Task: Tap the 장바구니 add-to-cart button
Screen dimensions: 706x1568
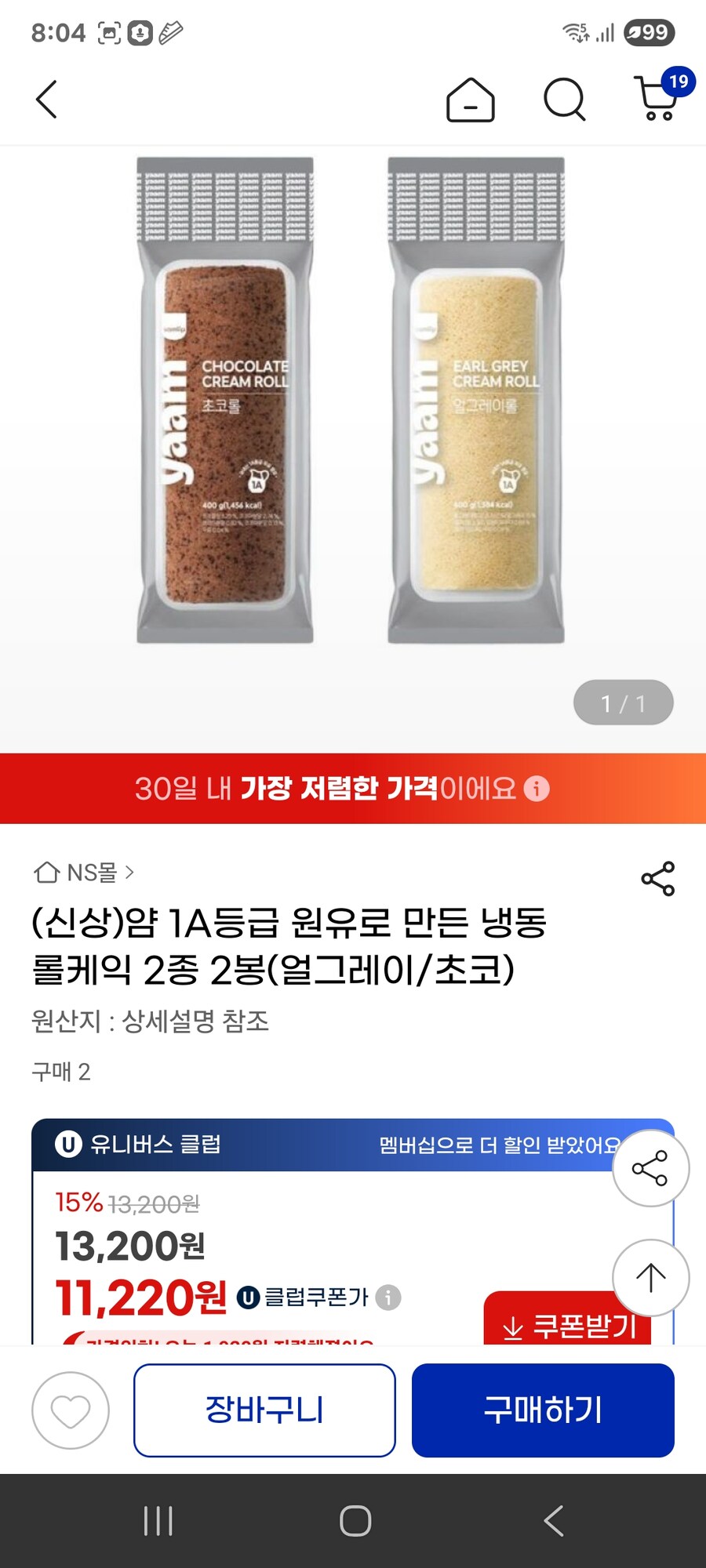Action: tap(264, 1410)
